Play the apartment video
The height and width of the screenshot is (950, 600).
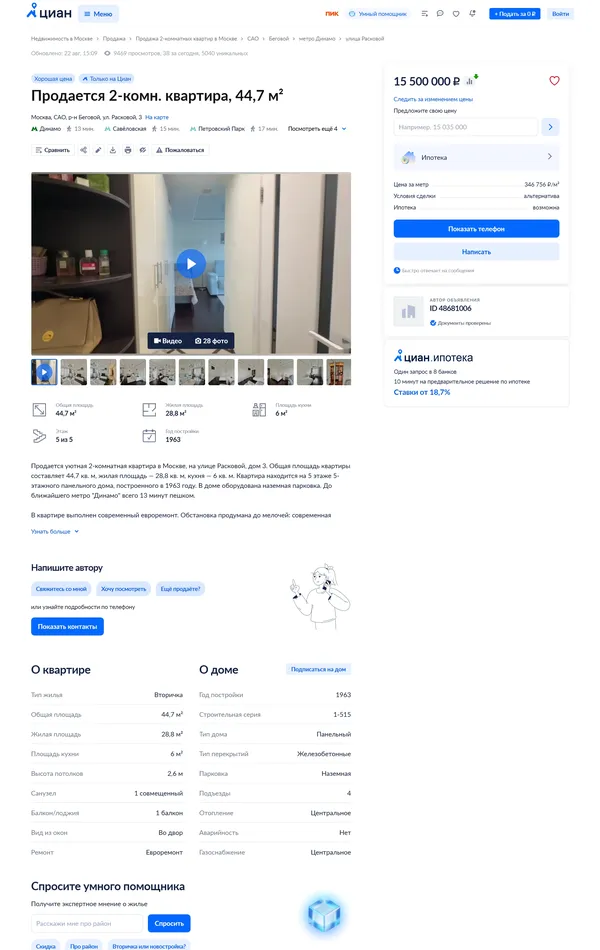[x=190, y=264]
